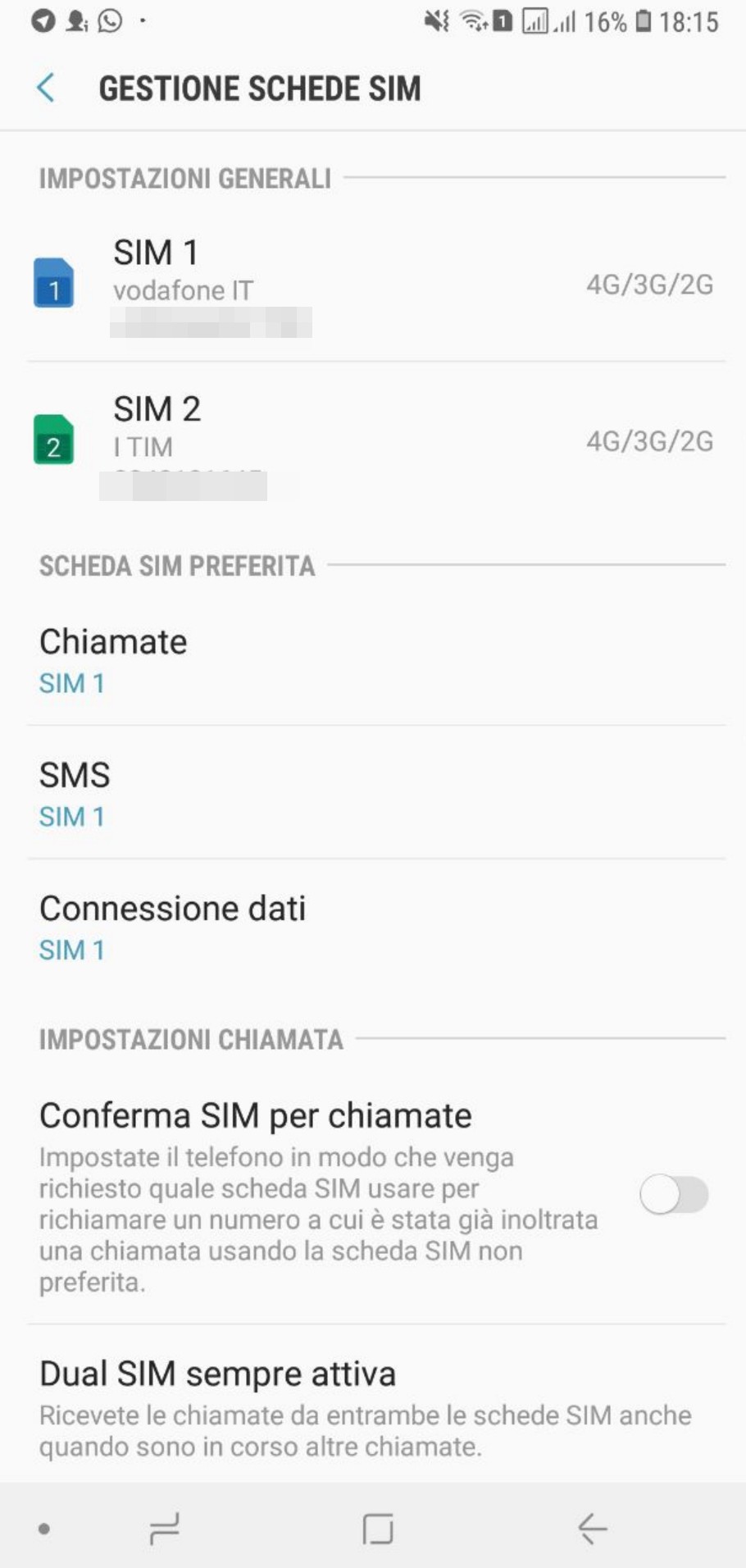Screen dimensions: 746x1568
Task: Select preferred SIM for SMS
Action: point(373,794)
